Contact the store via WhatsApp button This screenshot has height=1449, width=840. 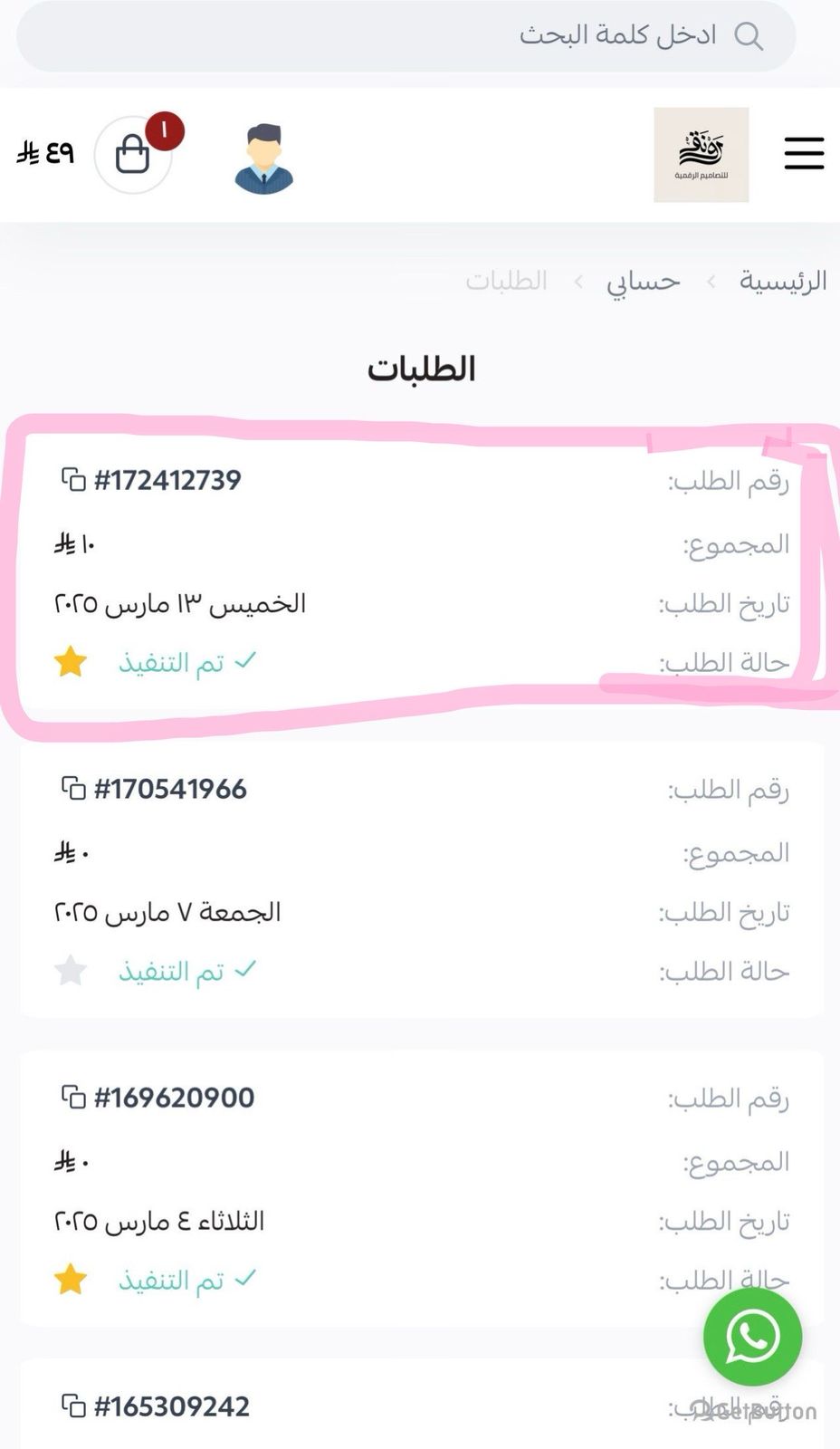click(x=752, y=1337)
